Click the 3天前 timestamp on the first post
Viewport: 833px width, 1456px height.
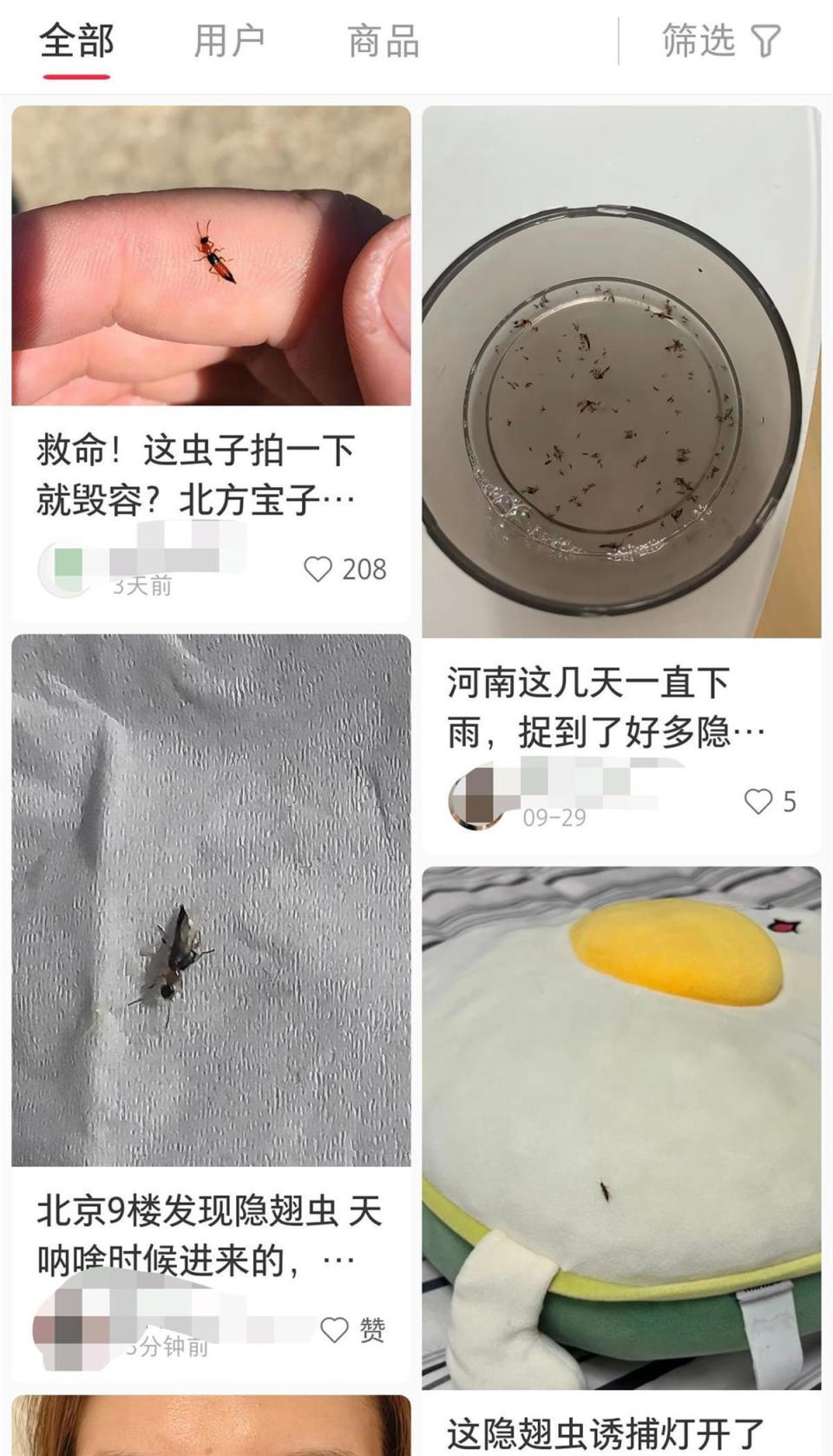click(x=143, y=584)
